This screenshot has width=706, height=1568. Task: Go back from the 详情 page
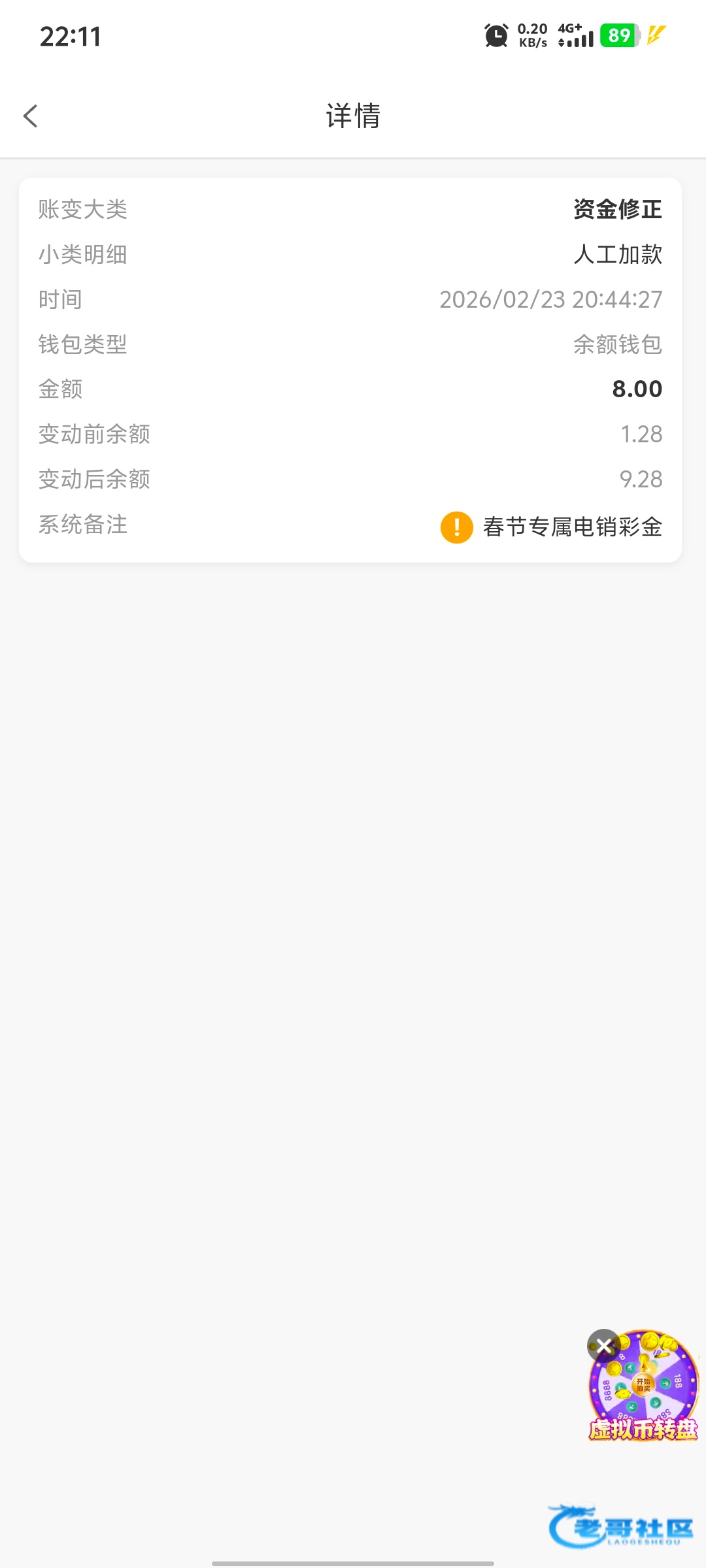[x=31, y=116]
